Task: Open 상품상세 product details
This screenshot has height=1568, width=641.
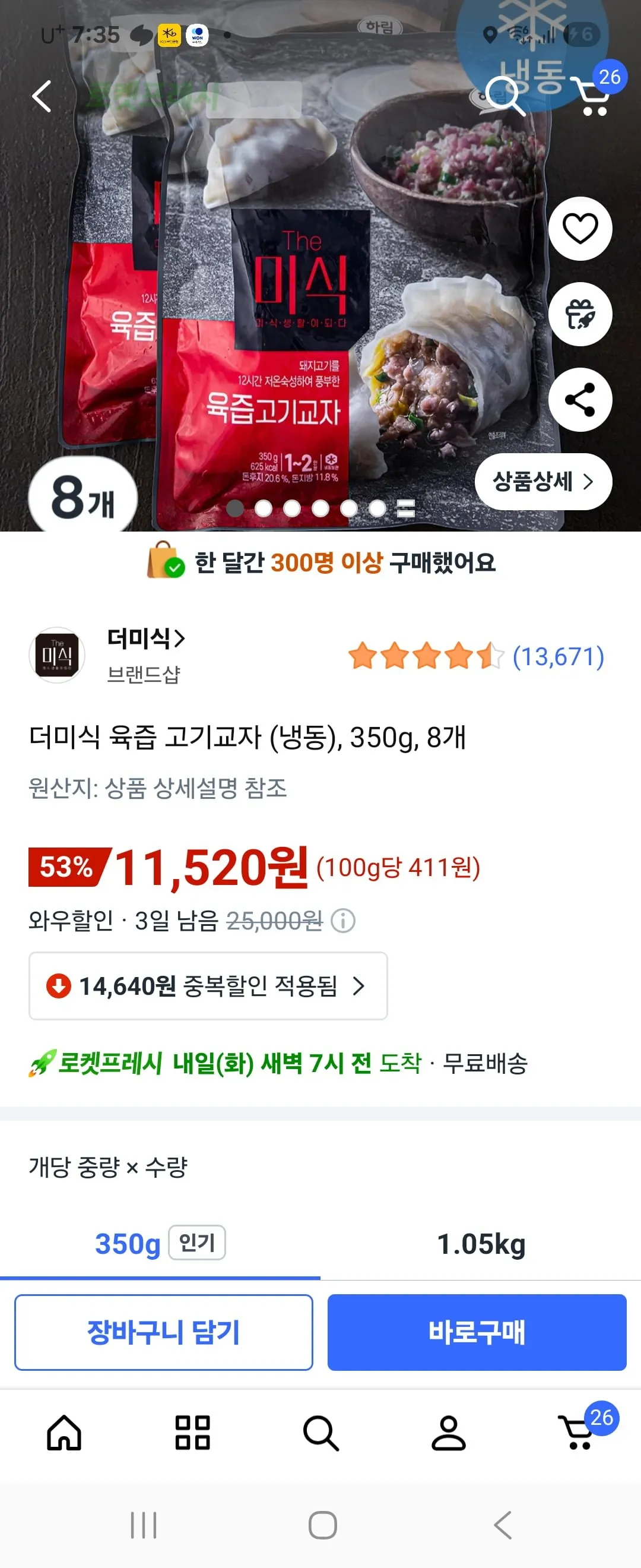Action: [542, 482]
